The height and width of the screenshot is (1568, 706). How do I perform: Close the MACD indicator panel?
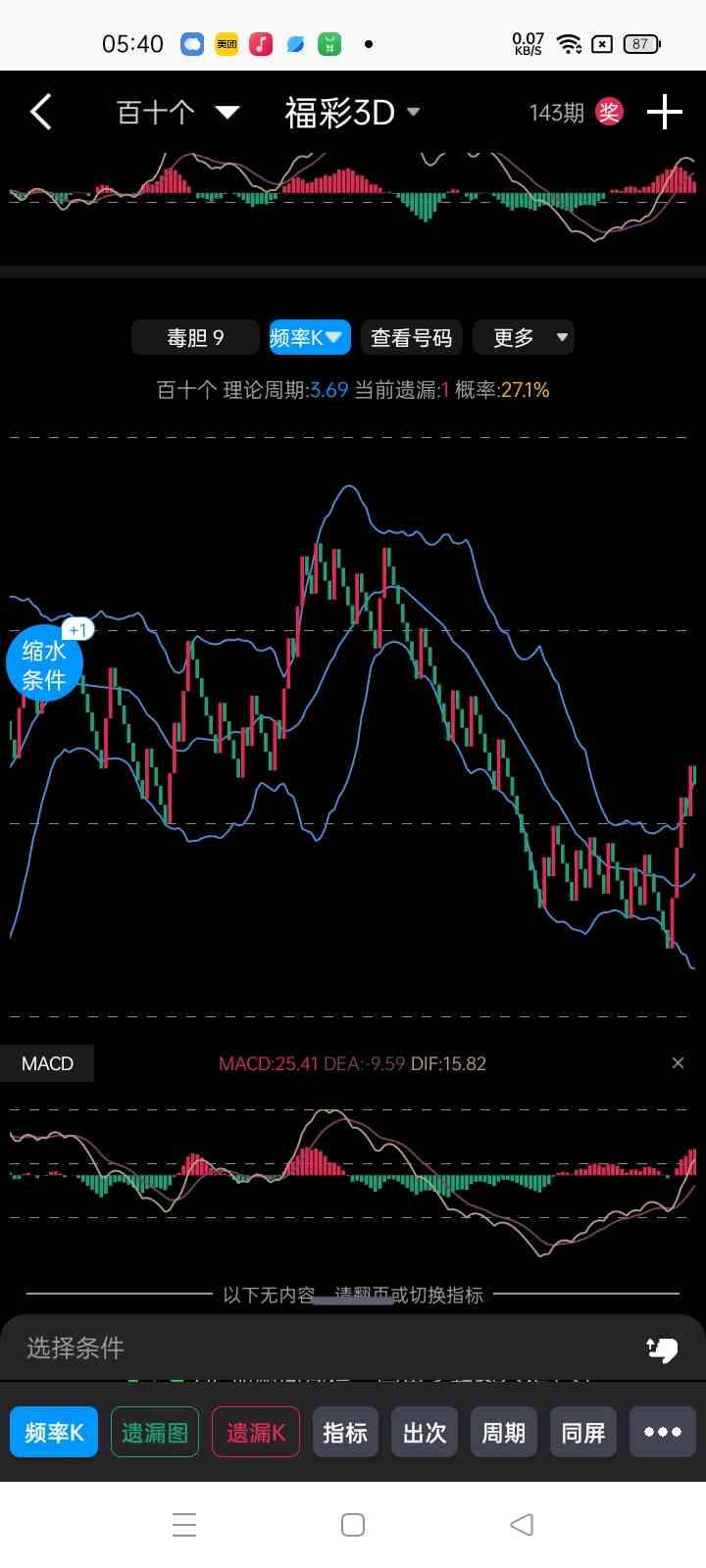point(678,1063)
